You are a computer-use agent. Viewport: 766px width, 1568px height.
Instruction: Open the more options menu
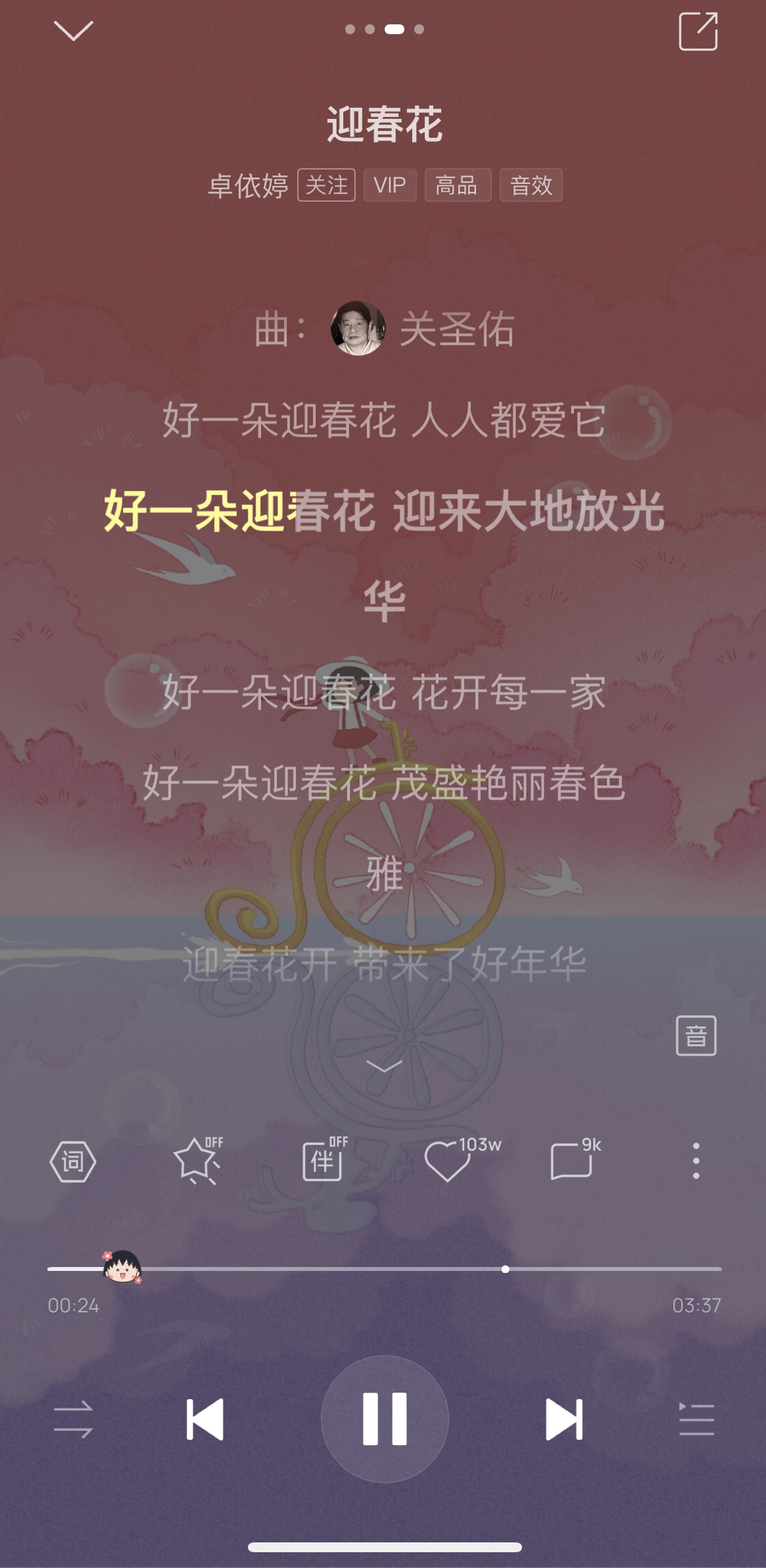click(696, 1161)
